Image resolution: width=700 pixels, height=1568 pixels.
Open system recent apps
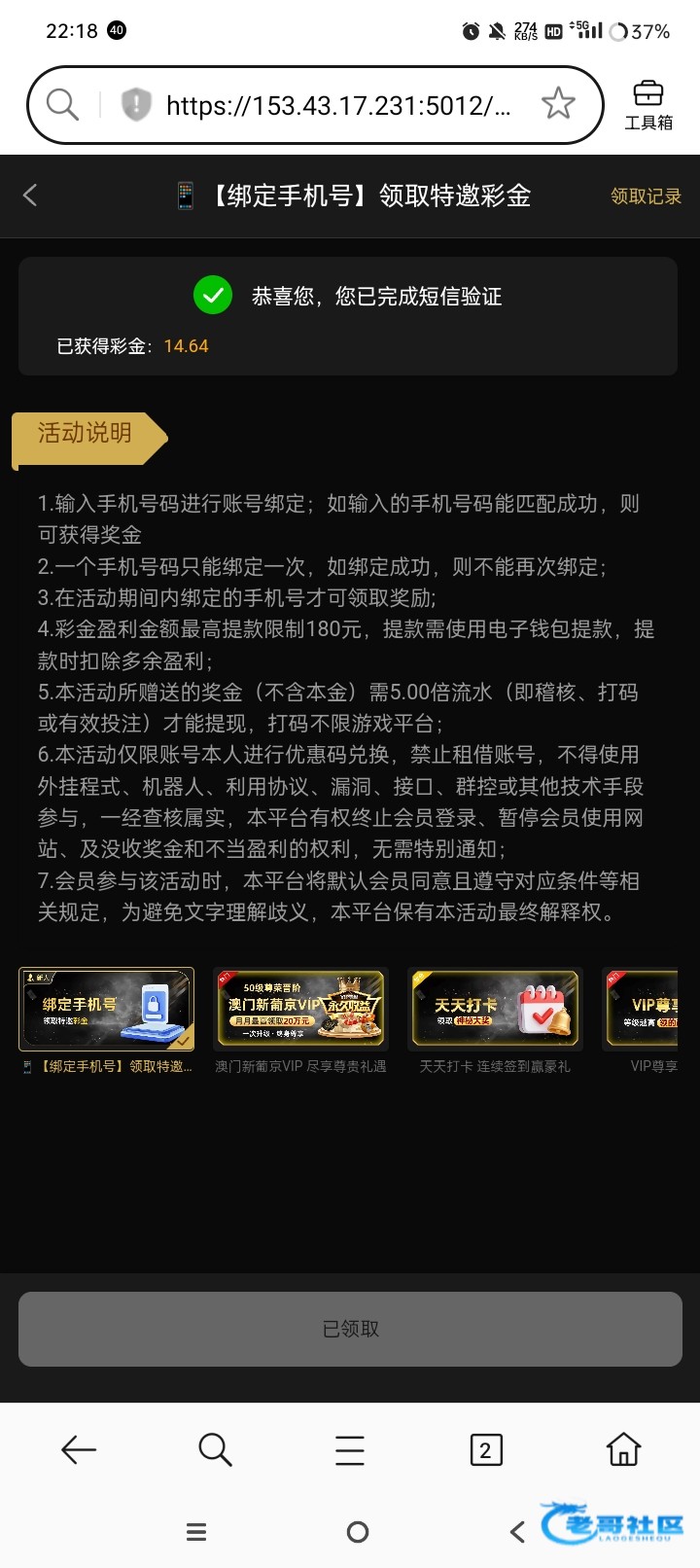(x=196, y=1532)
